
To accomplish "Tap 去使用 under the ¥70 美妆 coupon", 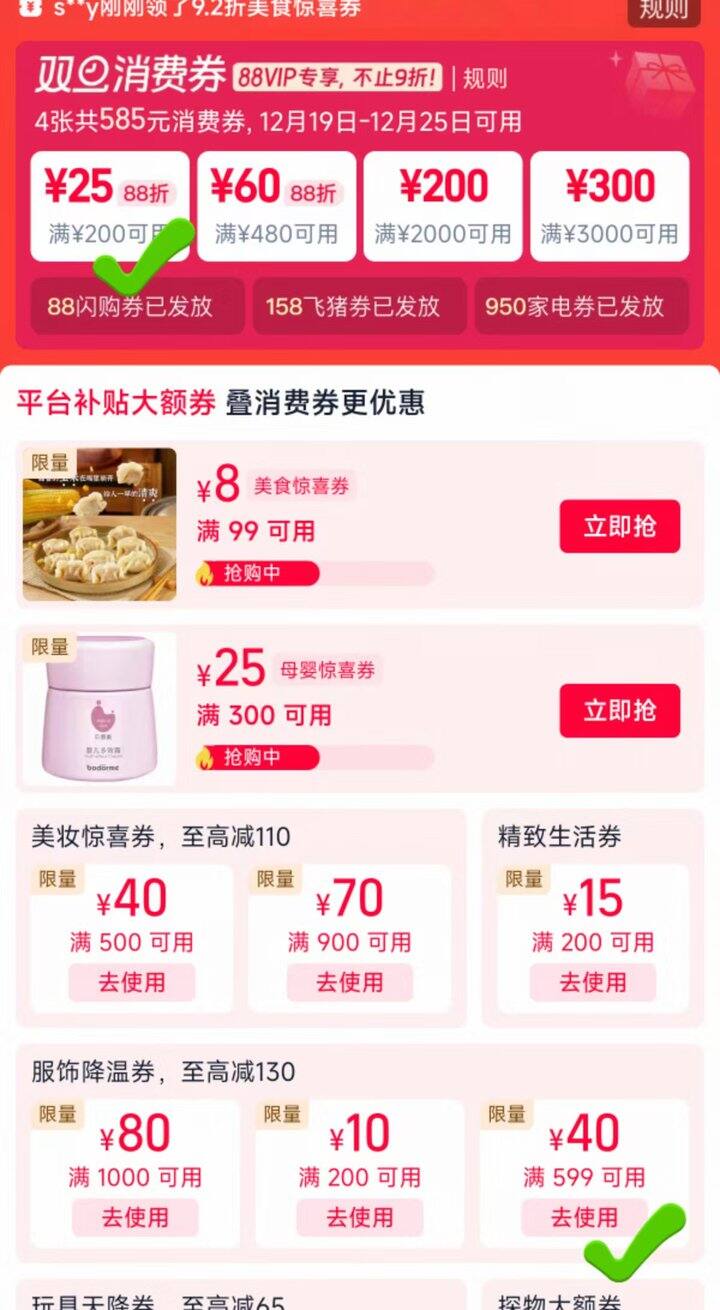I will pos(349,982).
